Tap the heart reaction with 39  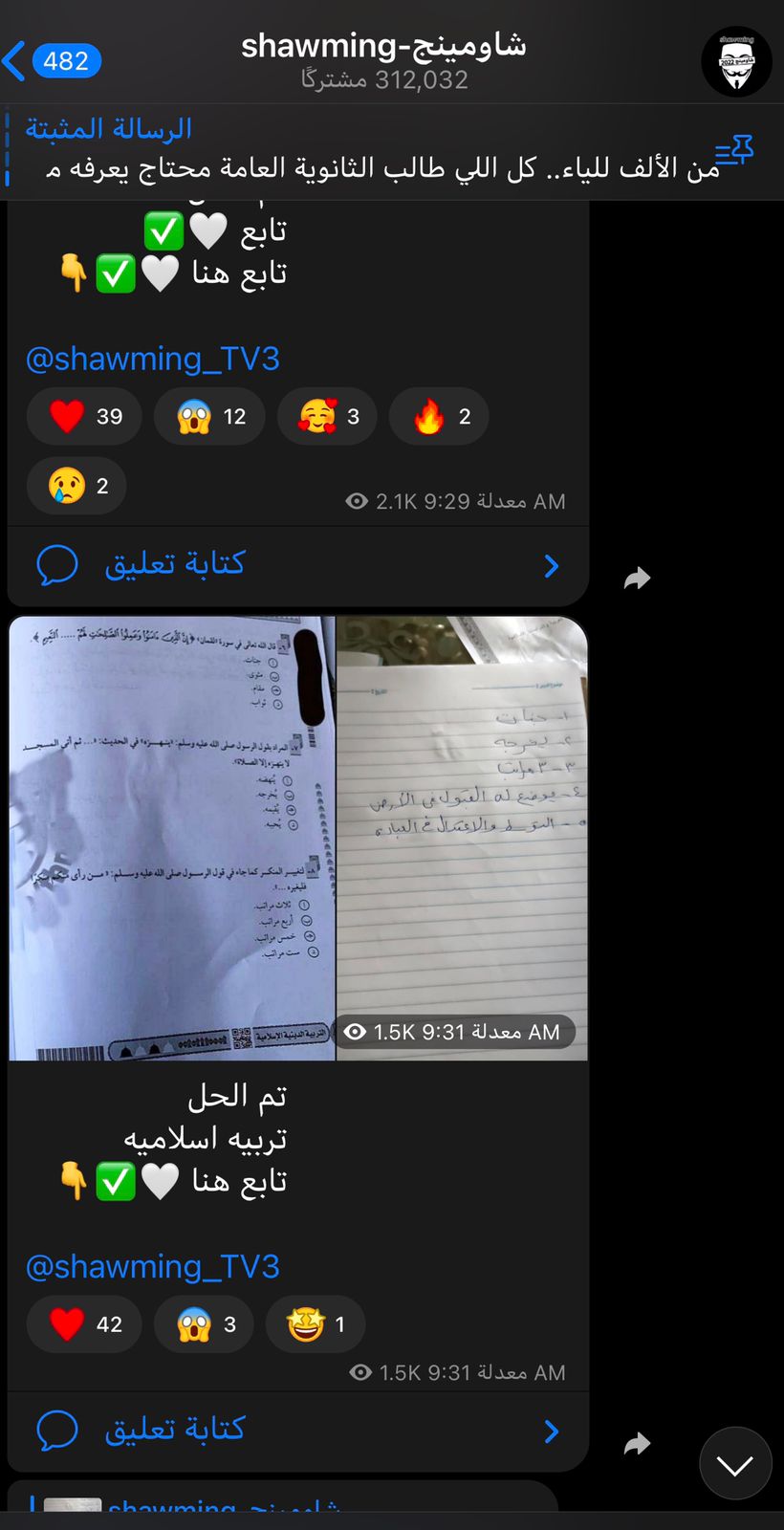tap(84, 416)
